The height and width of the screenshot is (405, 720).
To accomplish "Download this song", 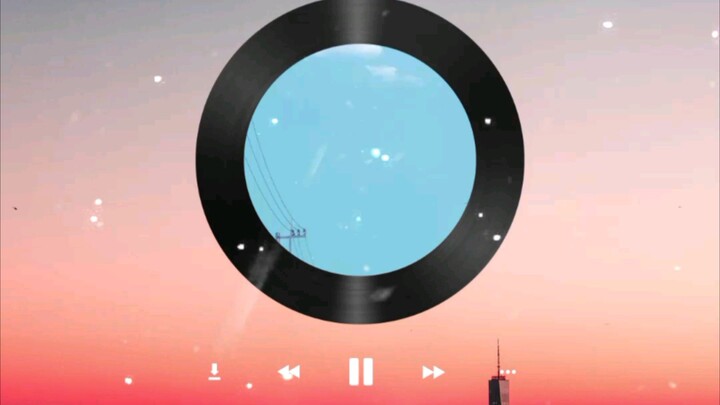I will (x=214, y=372).
